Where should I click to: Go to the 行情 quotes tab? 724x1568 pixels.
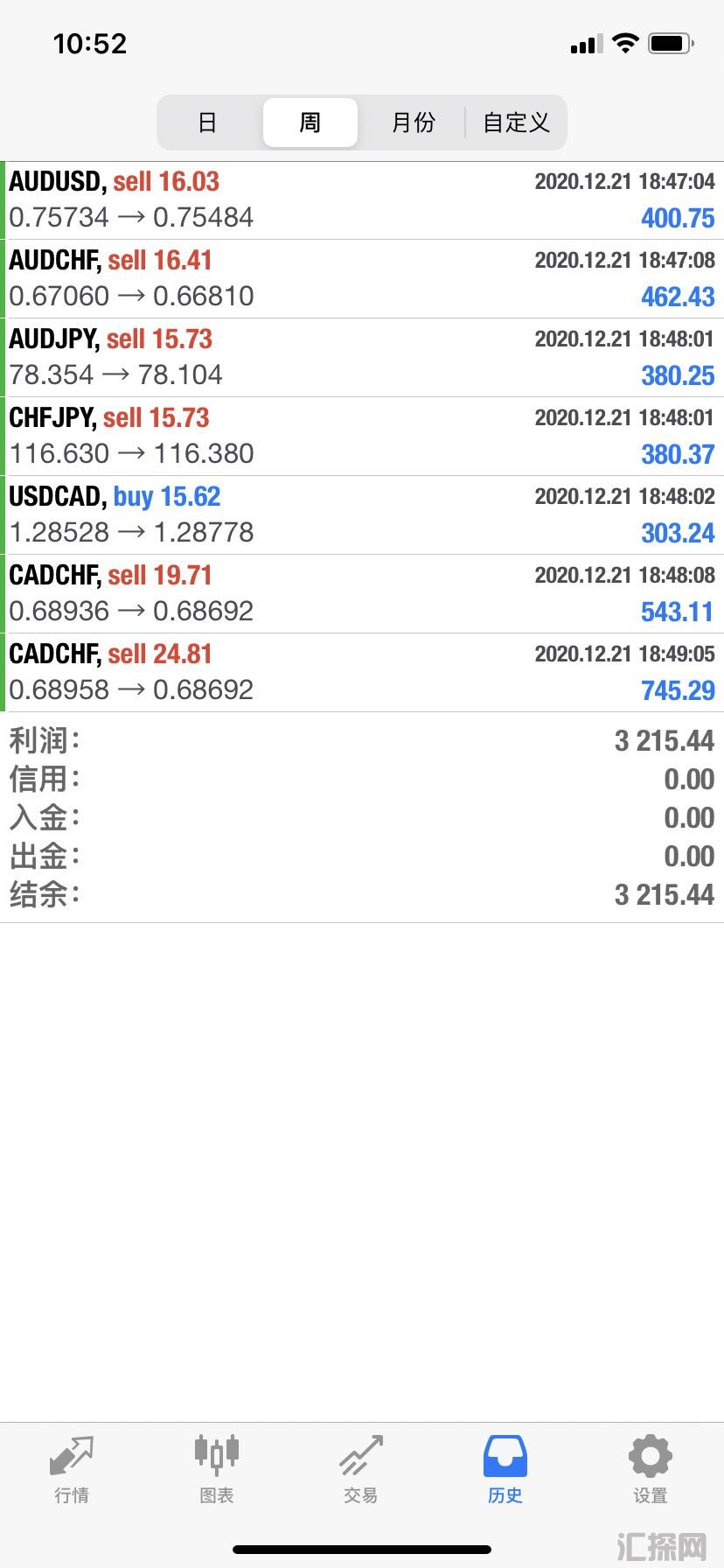[x=72, y=1470]
